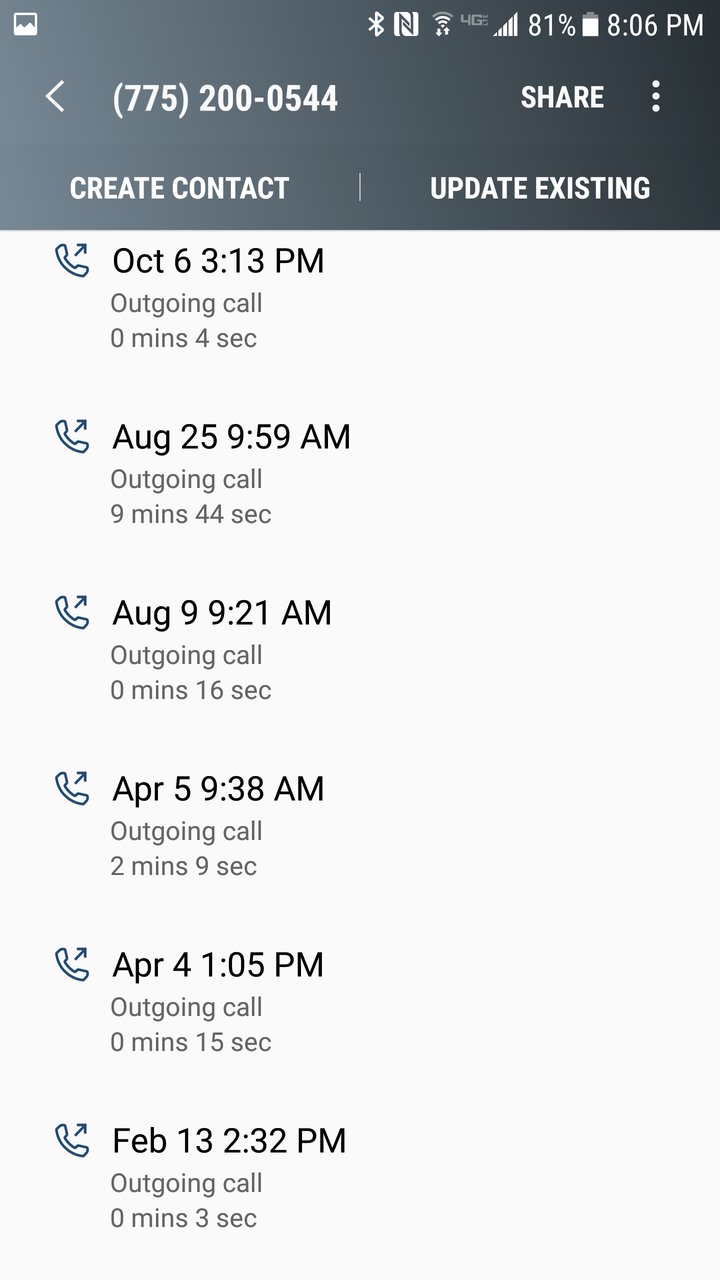Image resolution: width=720 pixels, height=1280 pixels.
Task: Go back using the header arrow
Action: point(55,97)
